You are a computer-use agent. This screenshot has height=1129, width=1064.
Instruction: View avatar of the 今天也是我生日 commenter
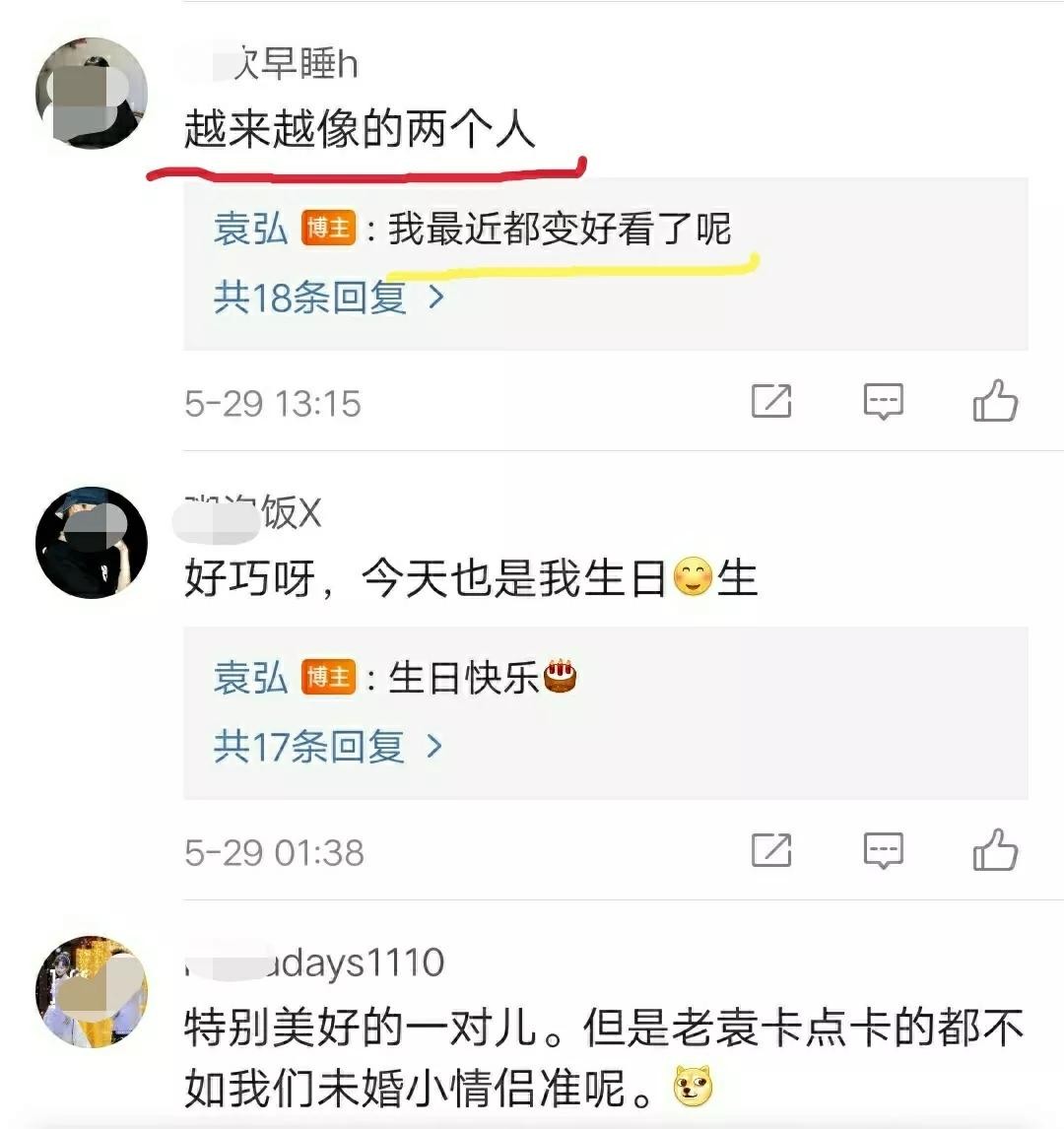pyautogui.click(x=92, y=542)
